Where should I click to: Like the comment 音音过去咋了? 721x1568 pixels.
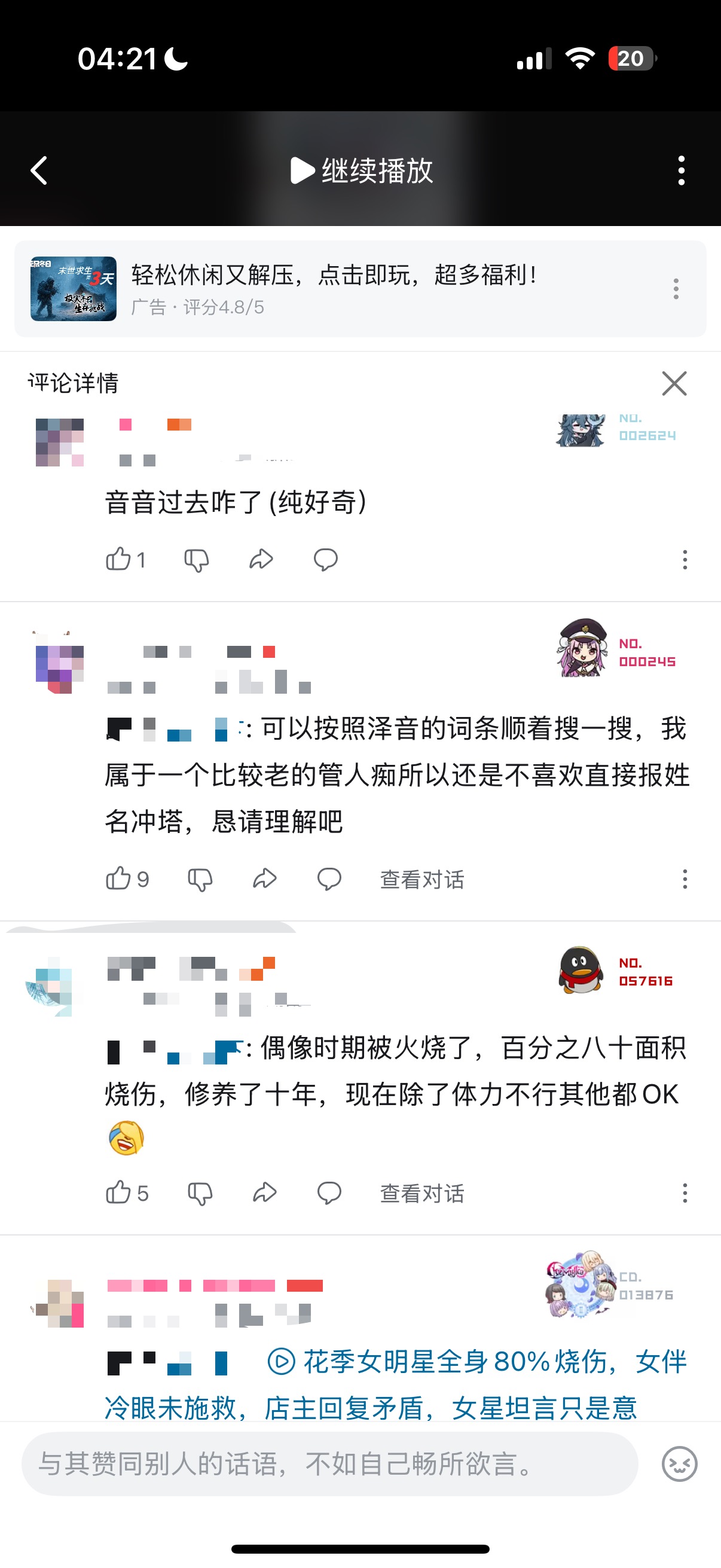pyautogui.click(x=119, y=559)
